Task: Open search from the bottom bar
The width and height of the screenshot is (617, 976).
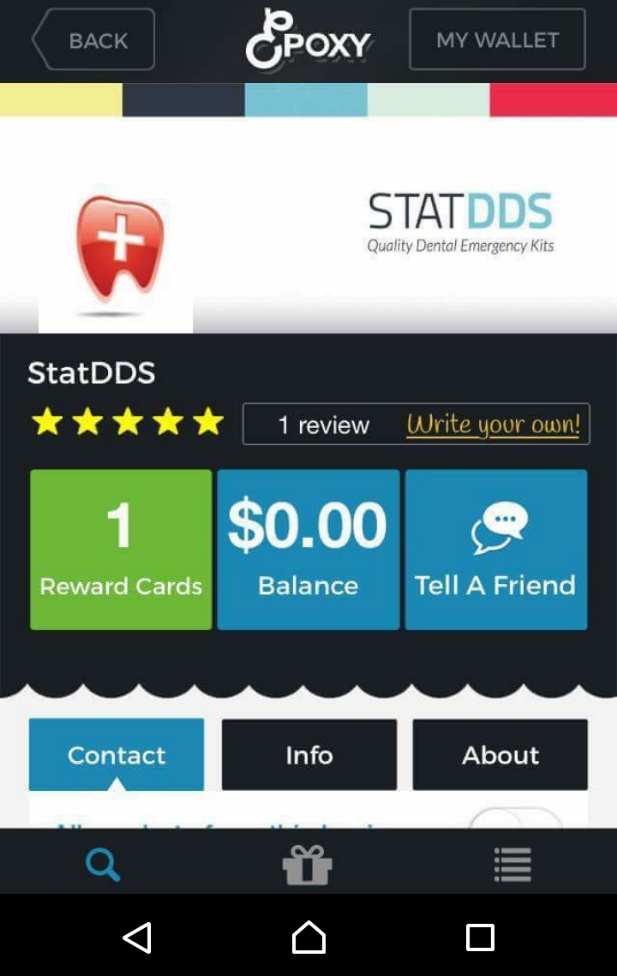Action: [103, 864]
